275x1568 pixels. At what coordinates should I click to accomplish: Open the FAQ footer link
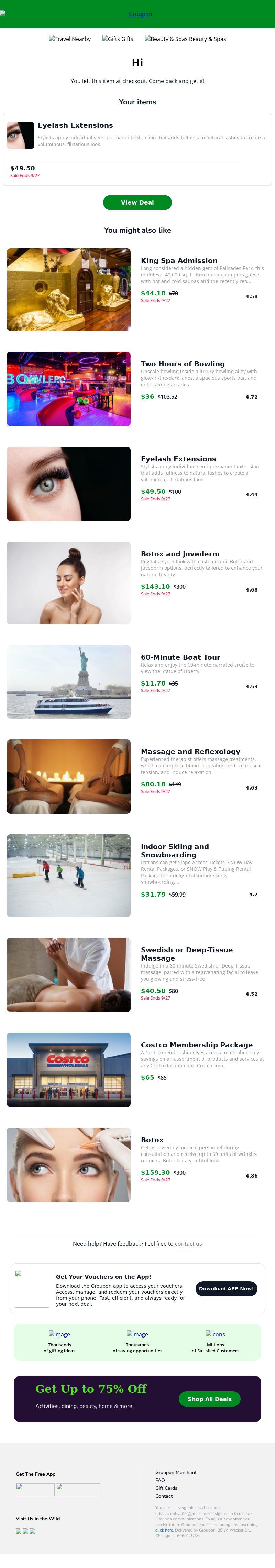click(160, 1480)
